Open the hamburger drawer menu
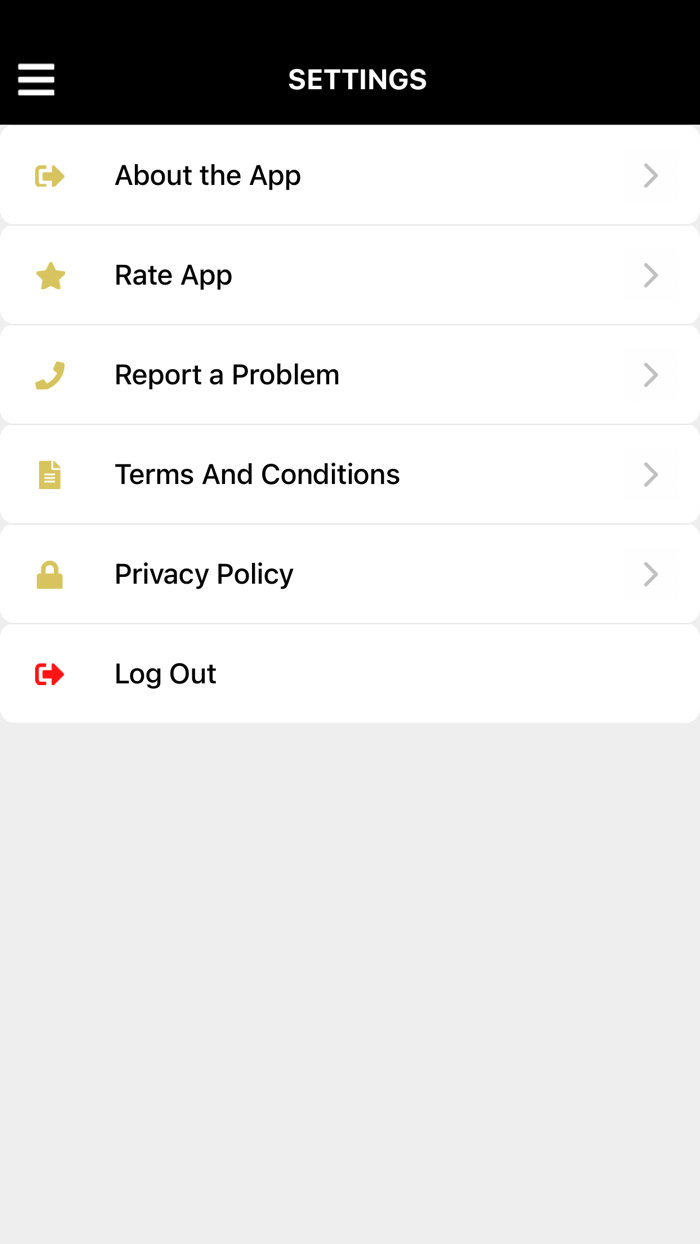The width and height of the screenshot is (700, 1244). pyautogui.click(x=36, y=79)
